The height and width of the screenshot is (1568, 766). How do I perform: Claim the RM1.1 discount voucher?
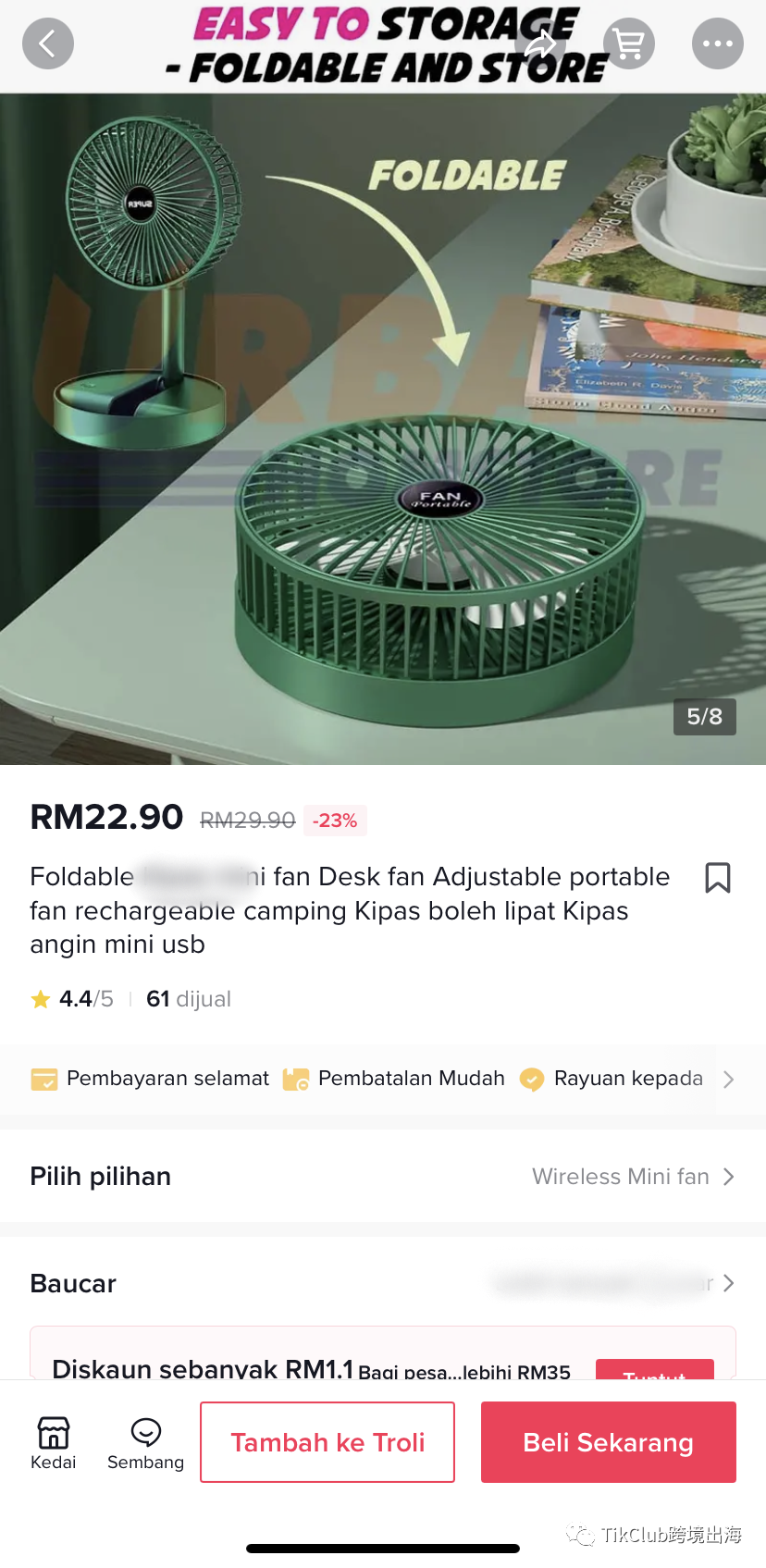click(x=654, y=1370)
